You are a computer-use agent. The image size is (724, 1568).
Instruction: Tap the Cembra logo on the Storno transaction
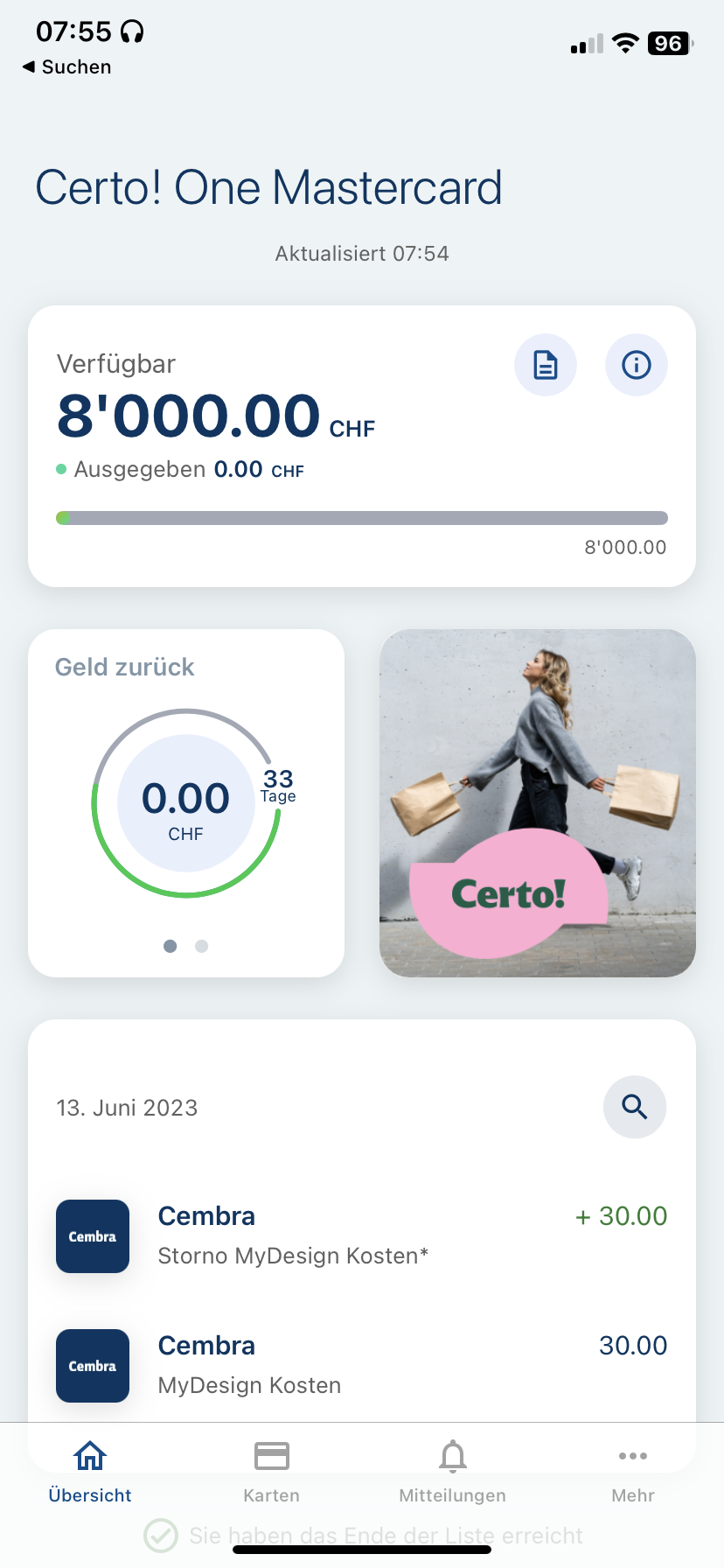coord(92,1236)
